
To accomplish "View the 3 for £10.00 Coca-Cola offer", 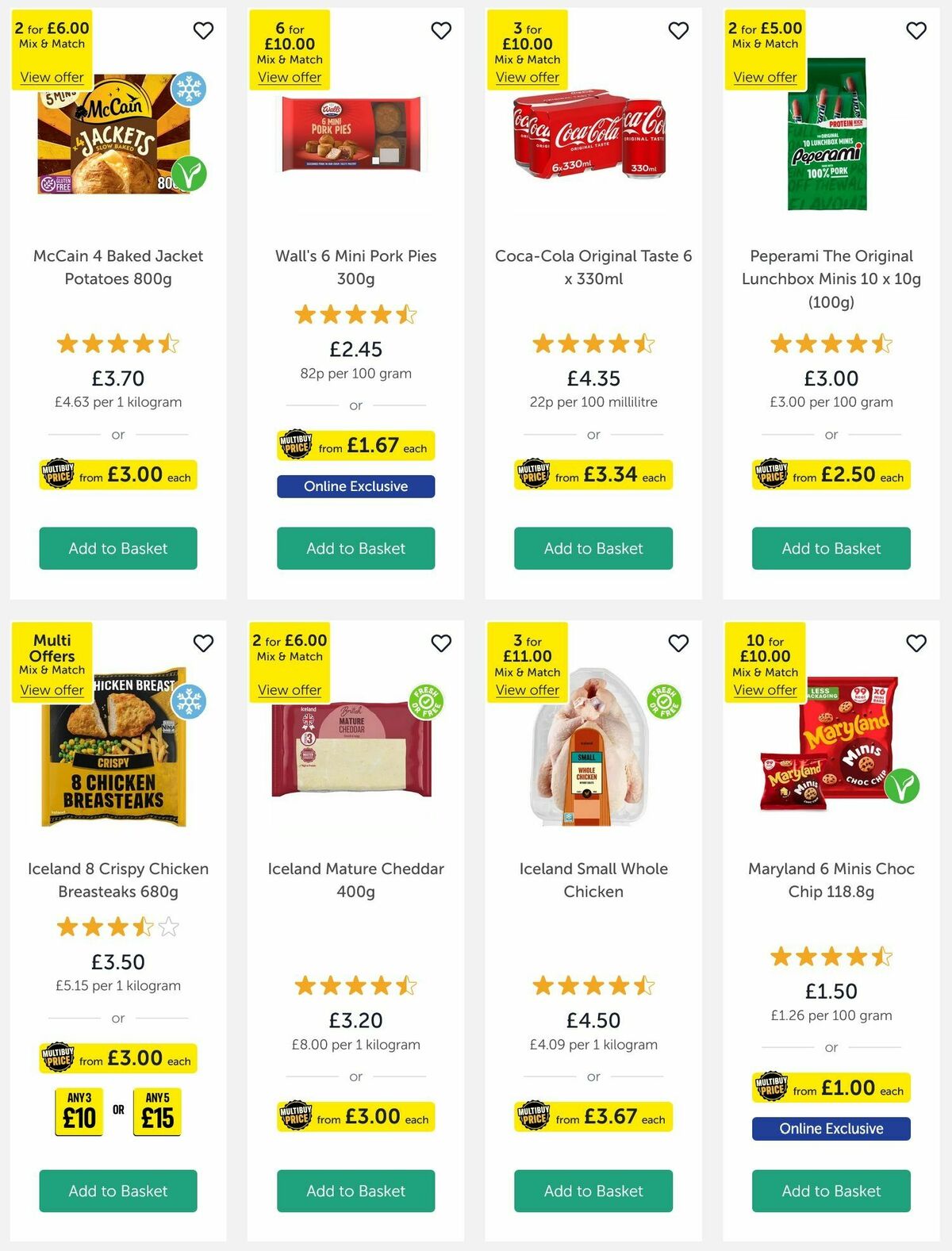I will pos(527,76).
